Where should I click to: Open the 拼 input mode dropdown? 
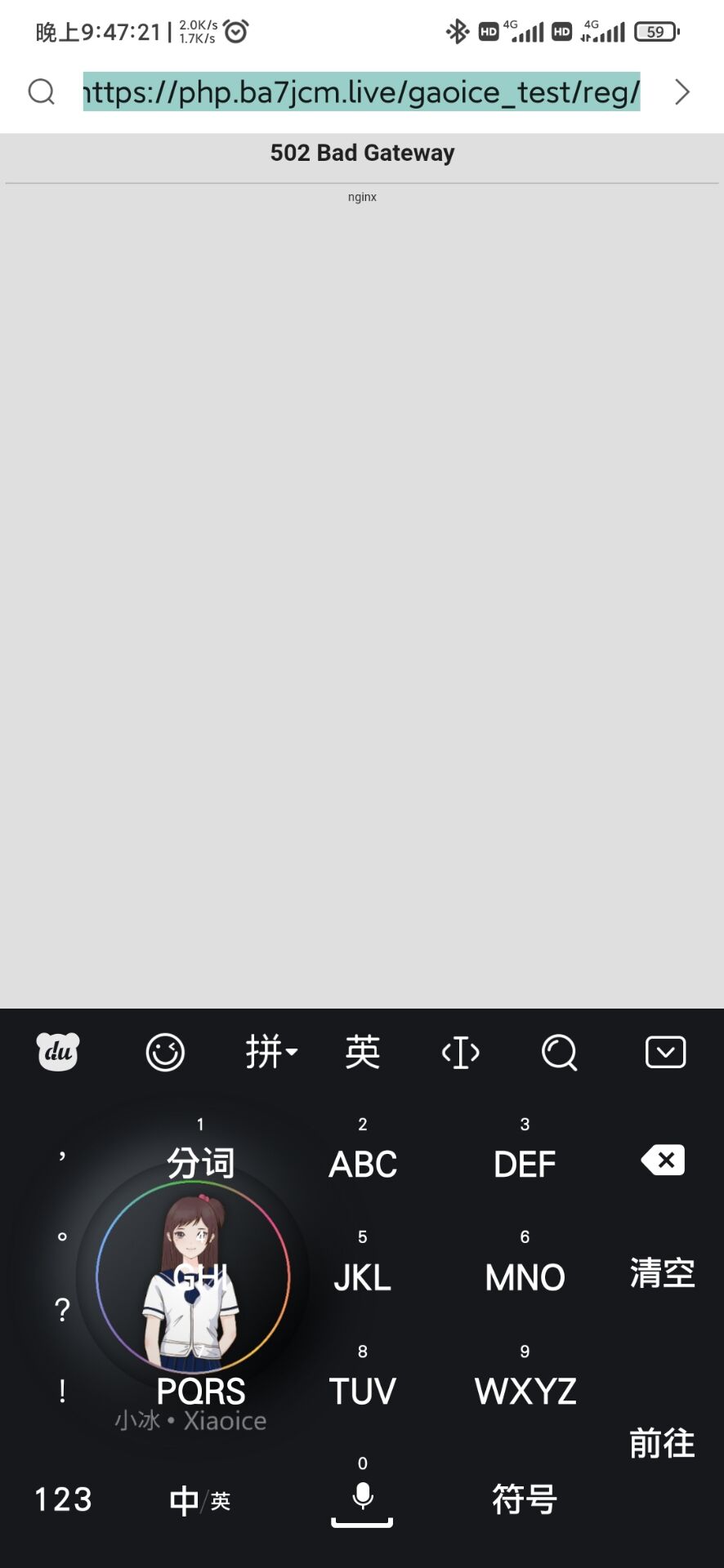coord(271,1052)
